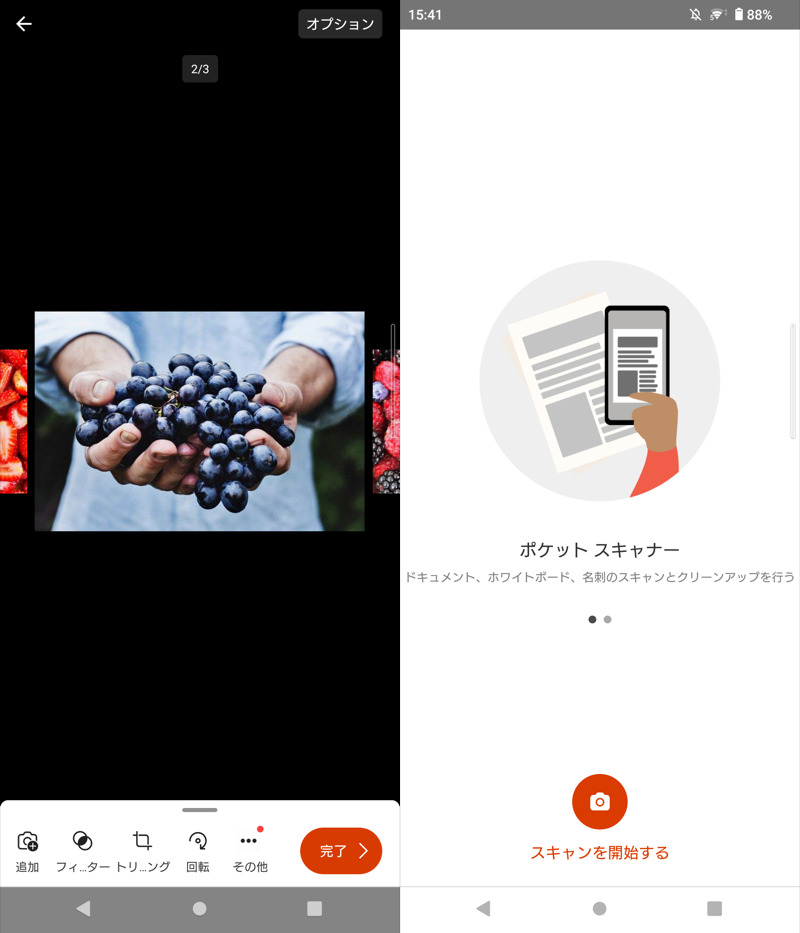The width and height of the screenshot is (800, 933).
Task: Select the トリミング crop tool
Action: [x=142, y=851]
